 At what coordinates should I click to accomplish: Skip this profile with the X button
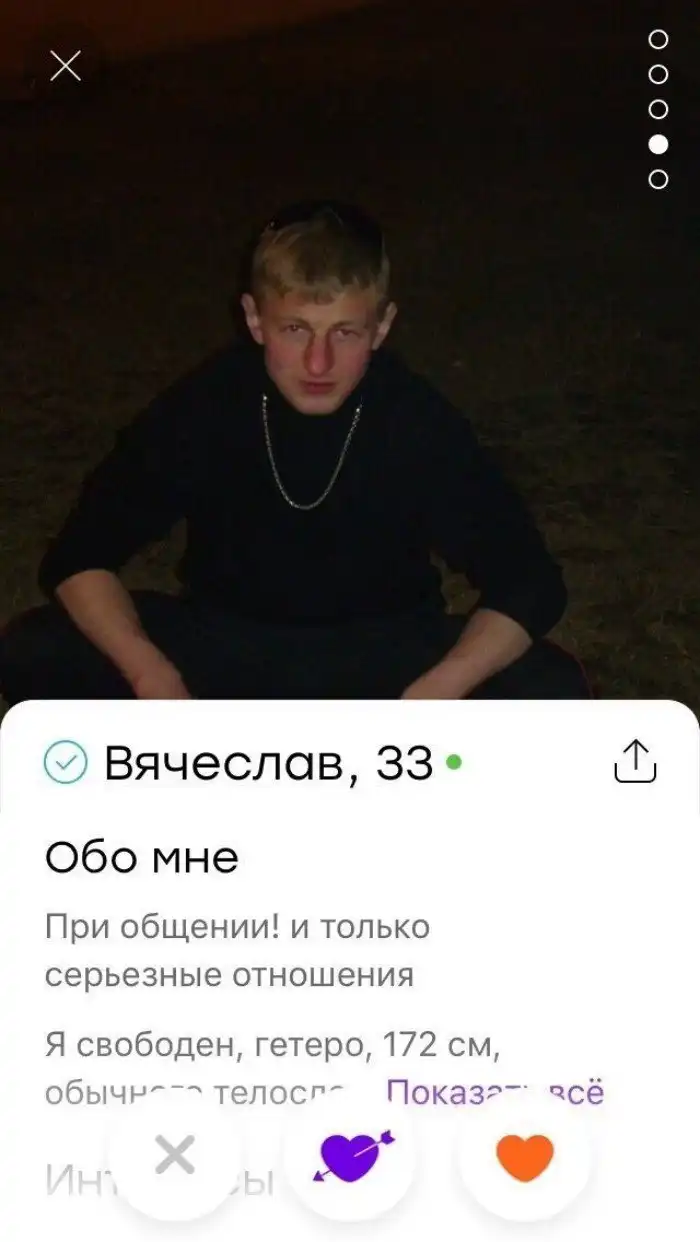coord(175,1156)
